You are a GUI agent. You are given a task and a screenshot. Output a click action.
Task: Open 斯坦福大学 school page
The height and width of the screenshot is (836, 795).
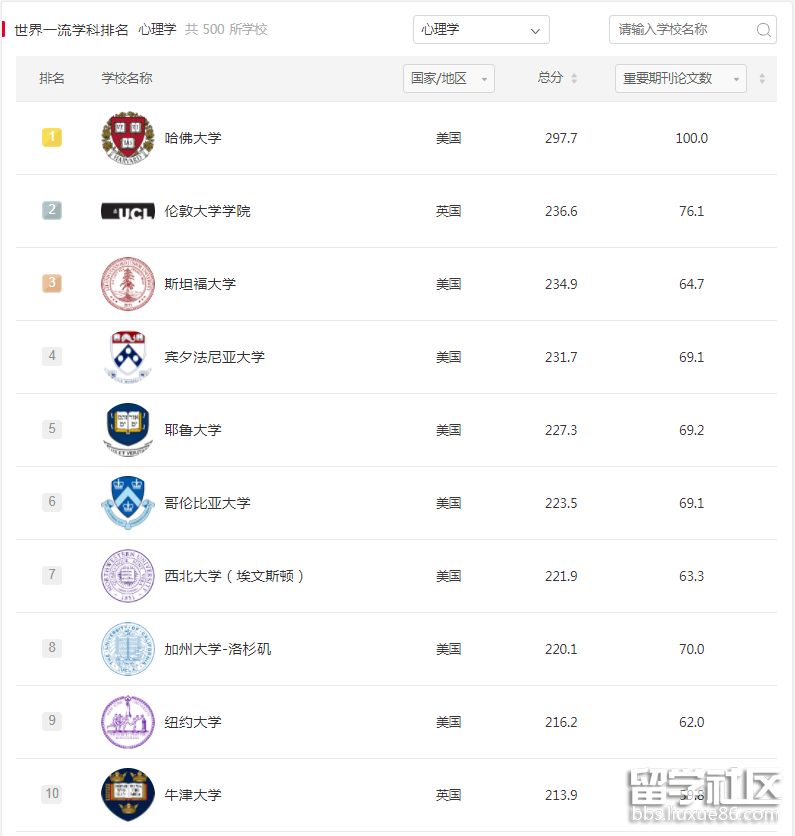200,284
